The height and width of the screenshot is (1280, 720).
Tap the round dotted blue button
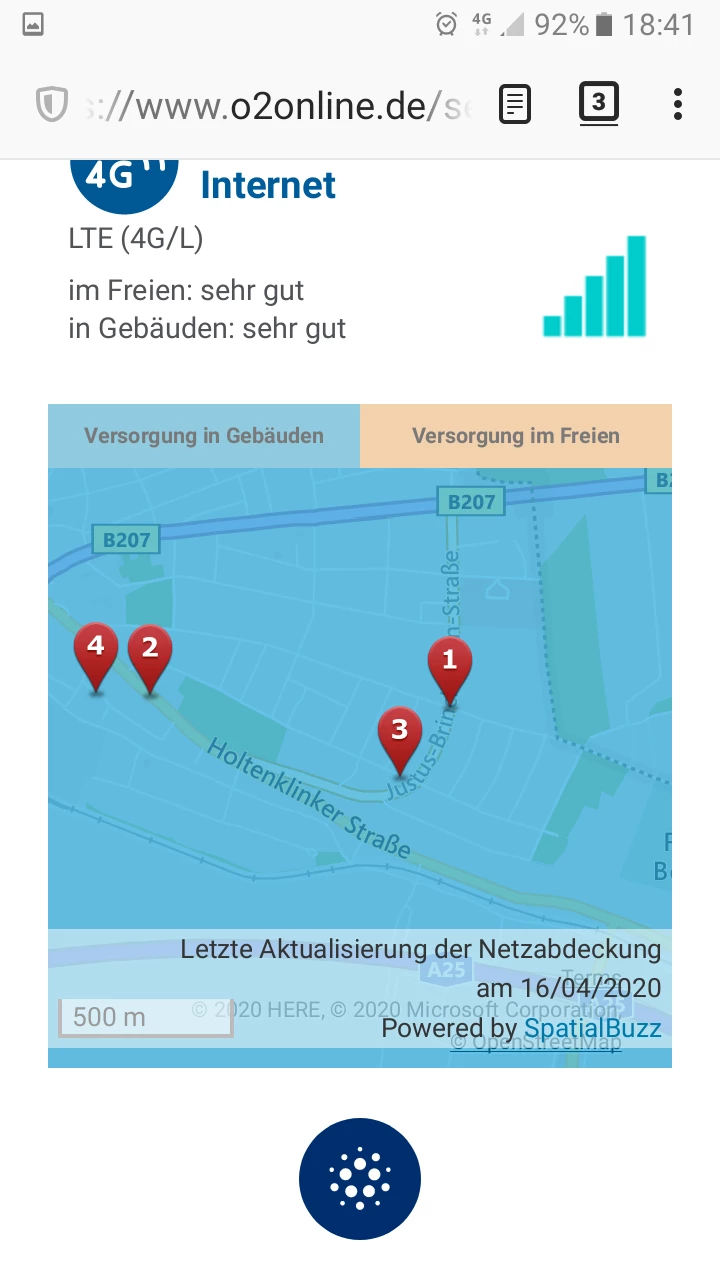(x=360, y=1178)
